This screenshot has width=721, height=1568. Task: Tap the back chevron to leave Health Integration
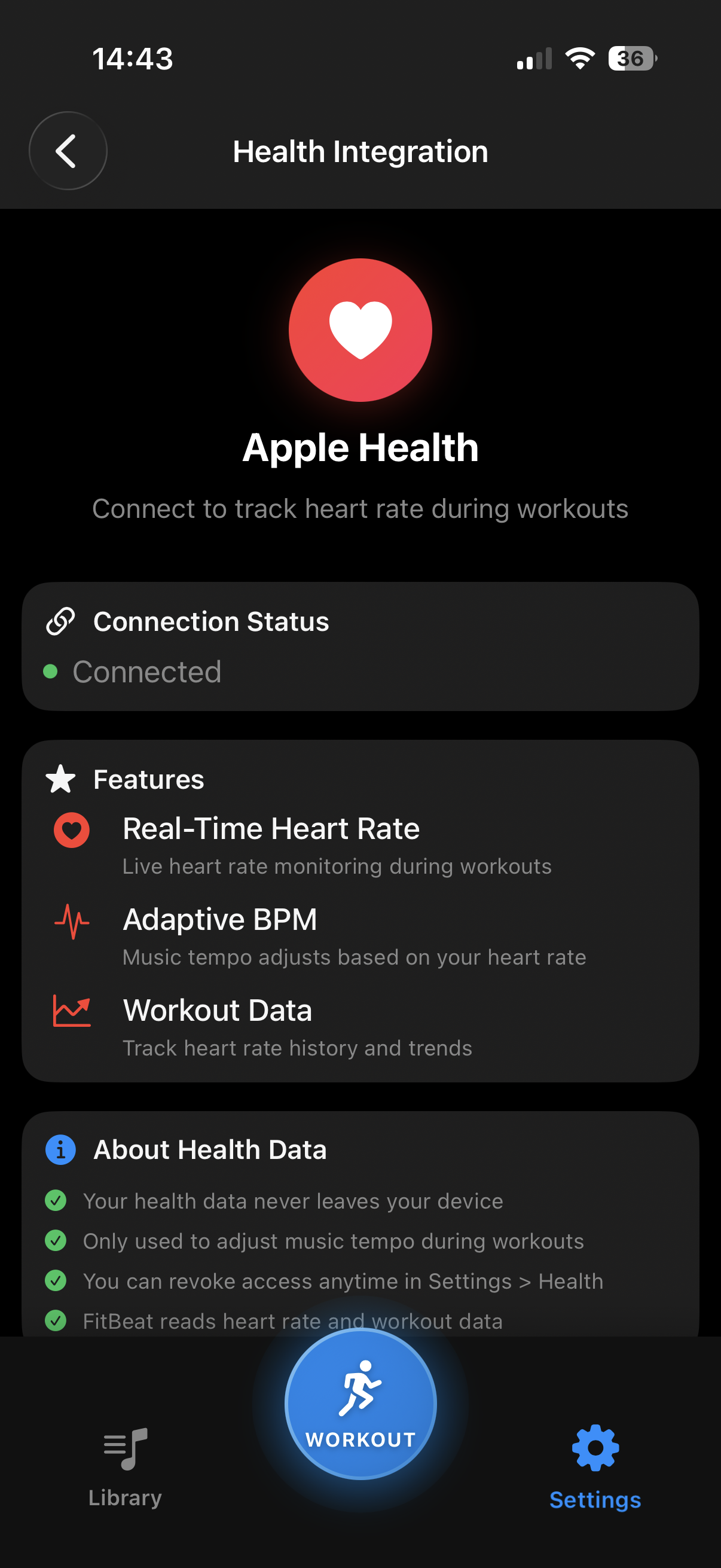pyautogui.click(x=68, y=150)
